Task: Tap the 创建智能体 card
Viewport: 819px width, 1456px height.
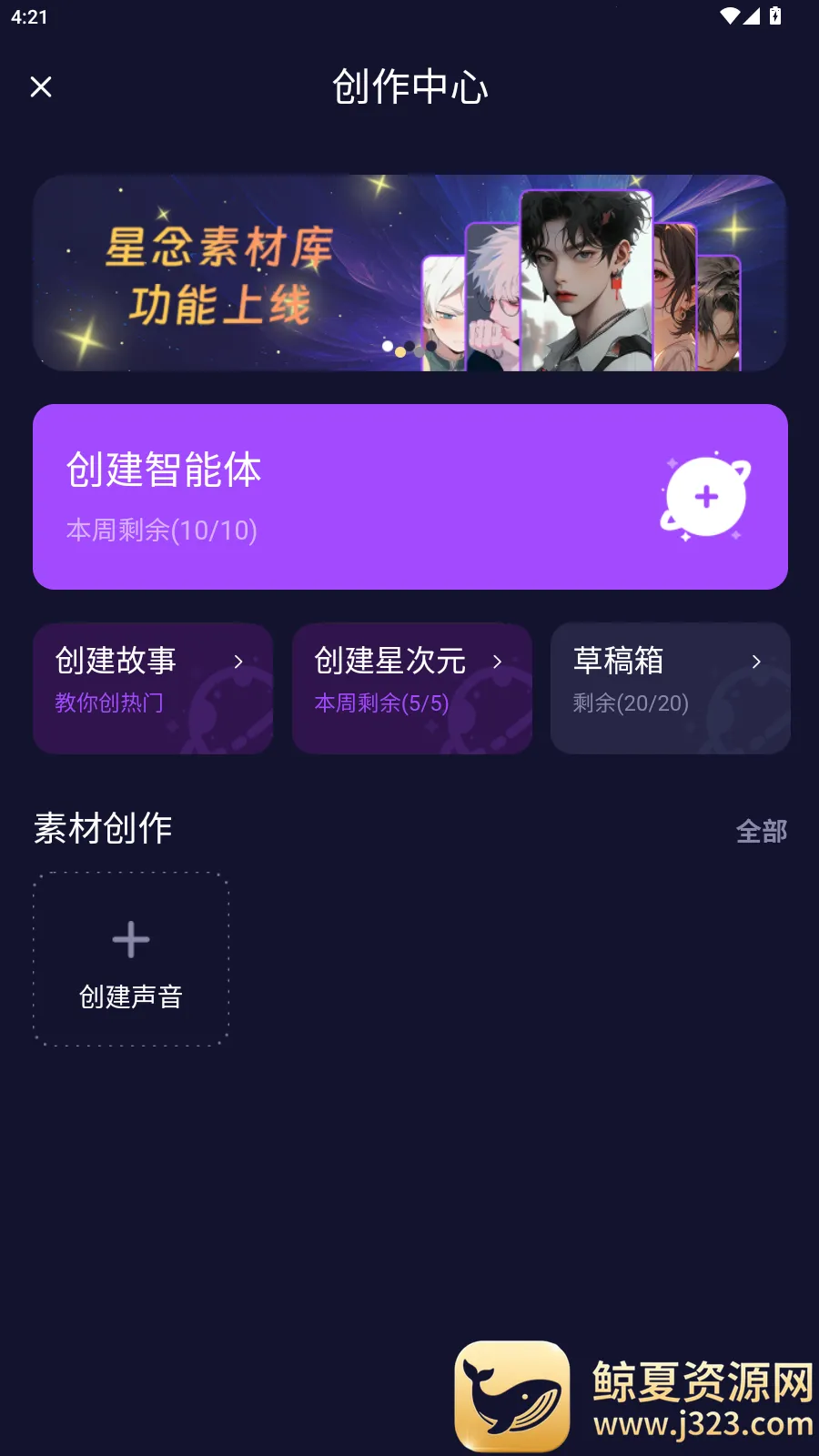Action: (x=409, y=497)
